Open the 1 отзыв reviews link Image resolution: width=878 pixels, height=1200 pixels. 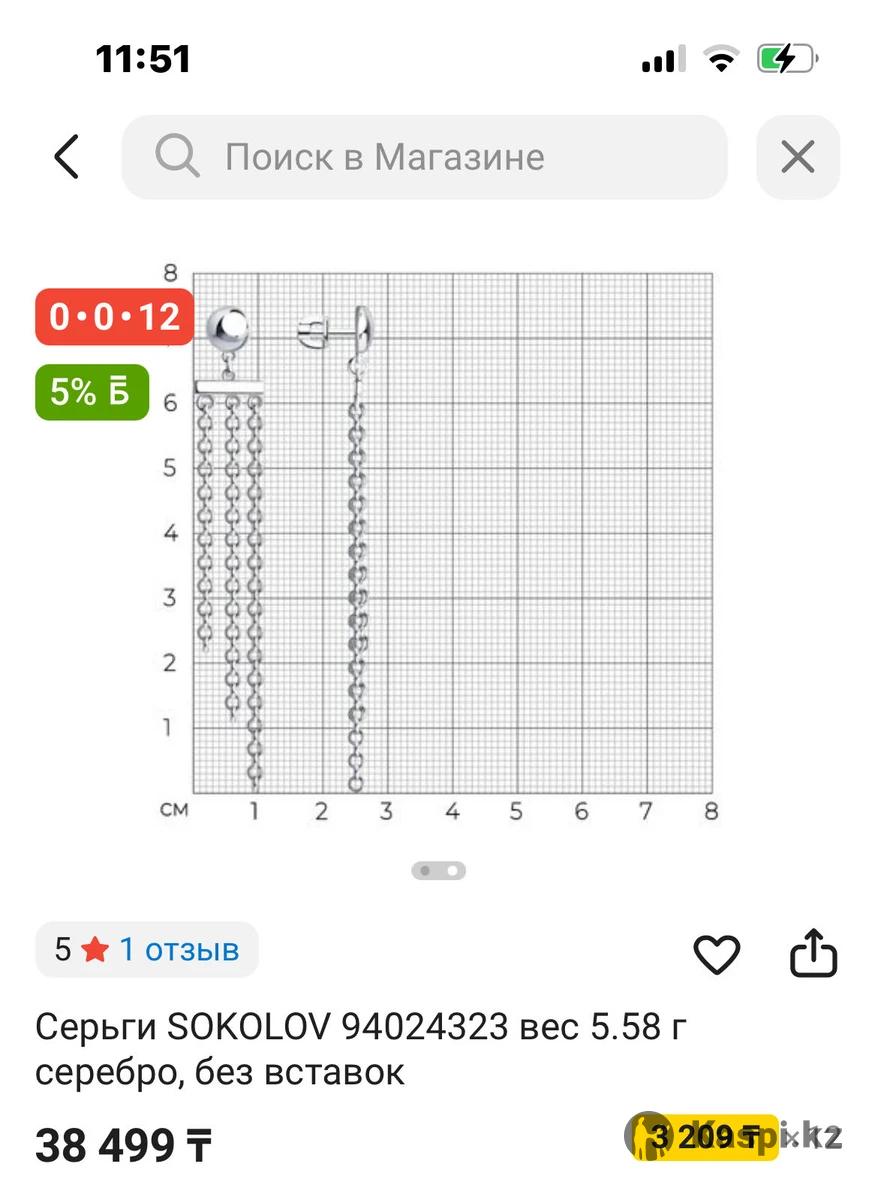tap(179, 949)
